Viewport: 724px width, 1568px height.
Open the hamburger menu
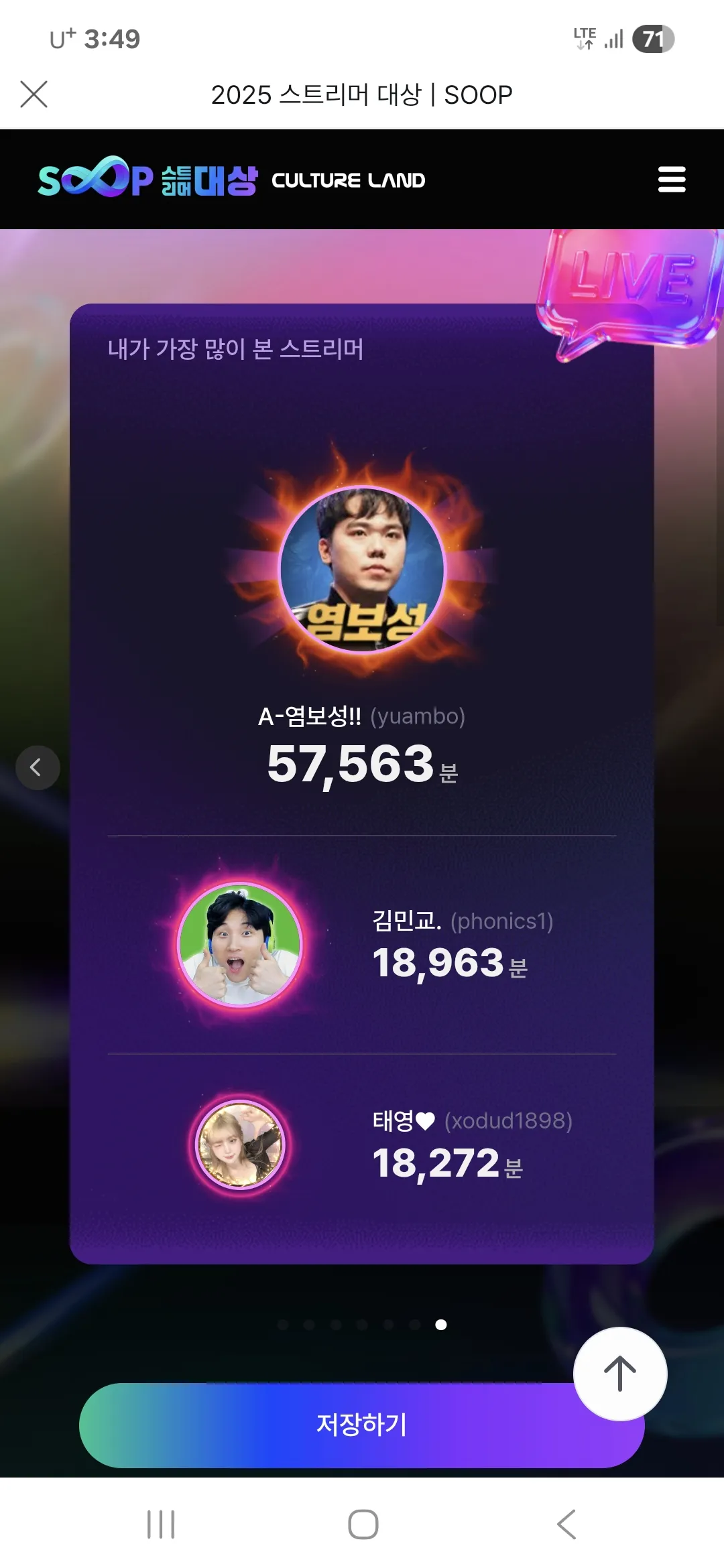671,180
